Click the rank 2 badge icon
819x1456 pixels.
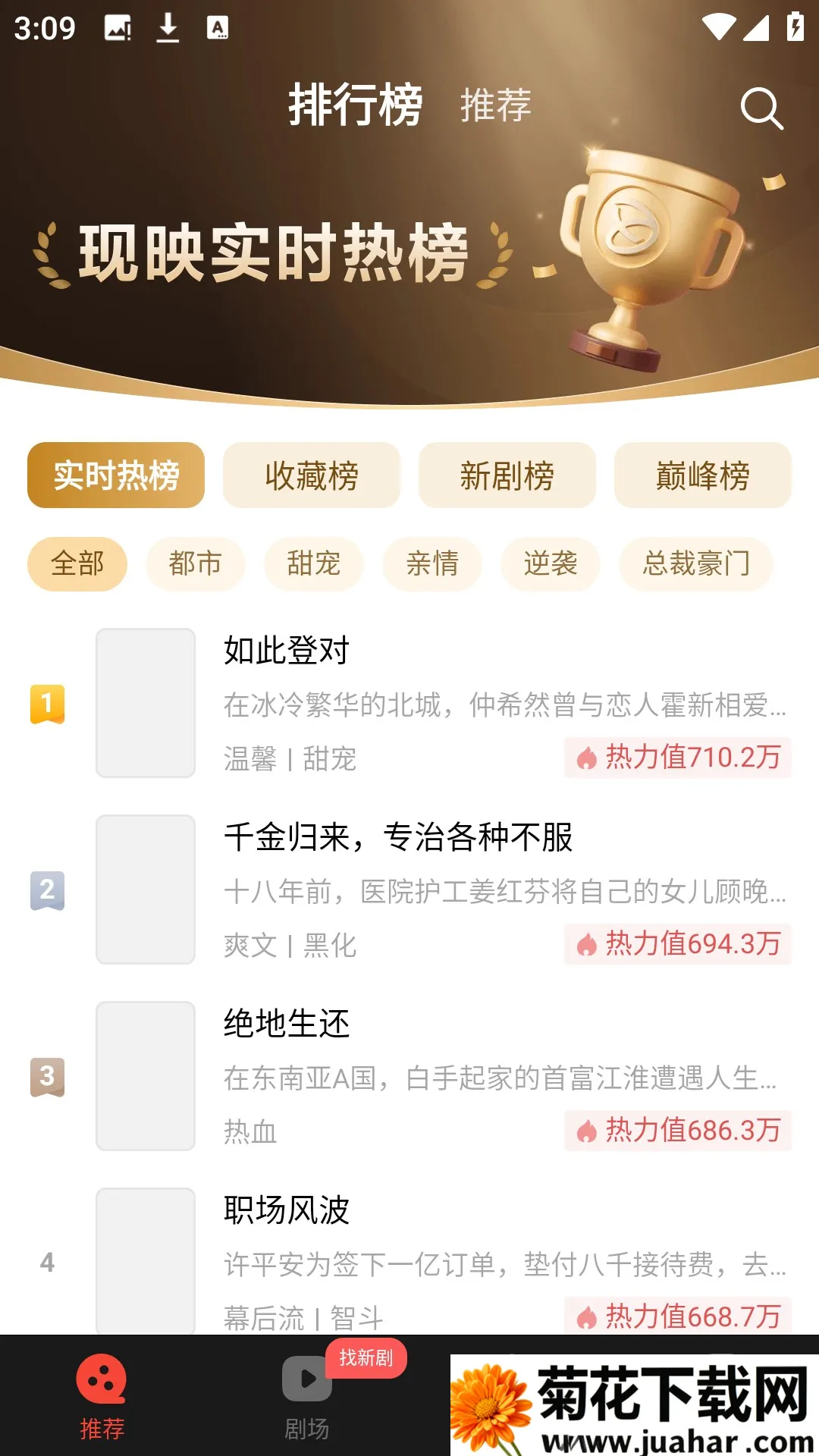(x=47, y=889)
